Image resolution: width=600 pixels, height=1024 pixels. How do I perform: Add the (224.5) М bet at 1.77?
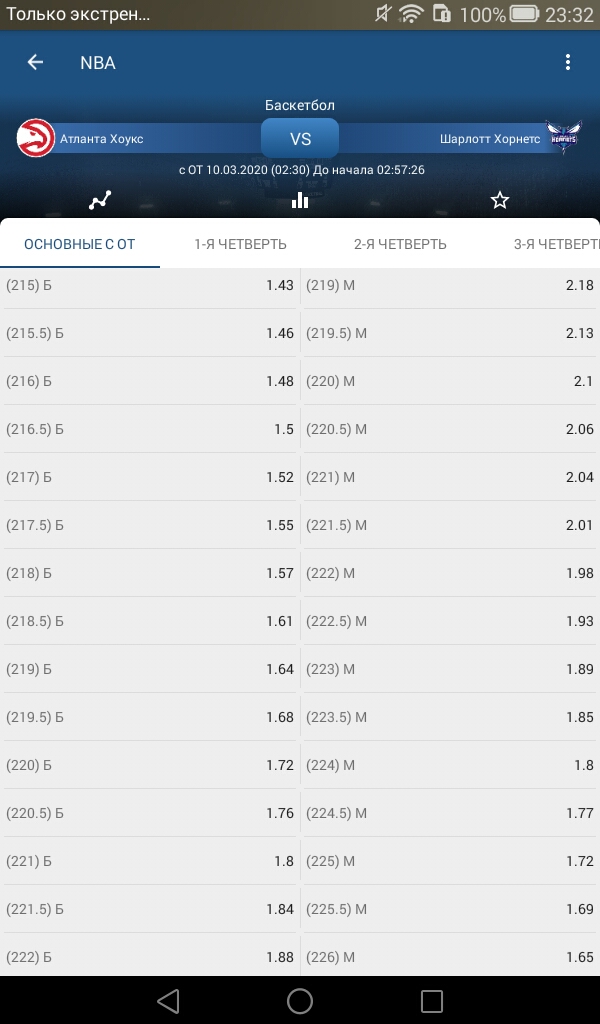point(450,813)
